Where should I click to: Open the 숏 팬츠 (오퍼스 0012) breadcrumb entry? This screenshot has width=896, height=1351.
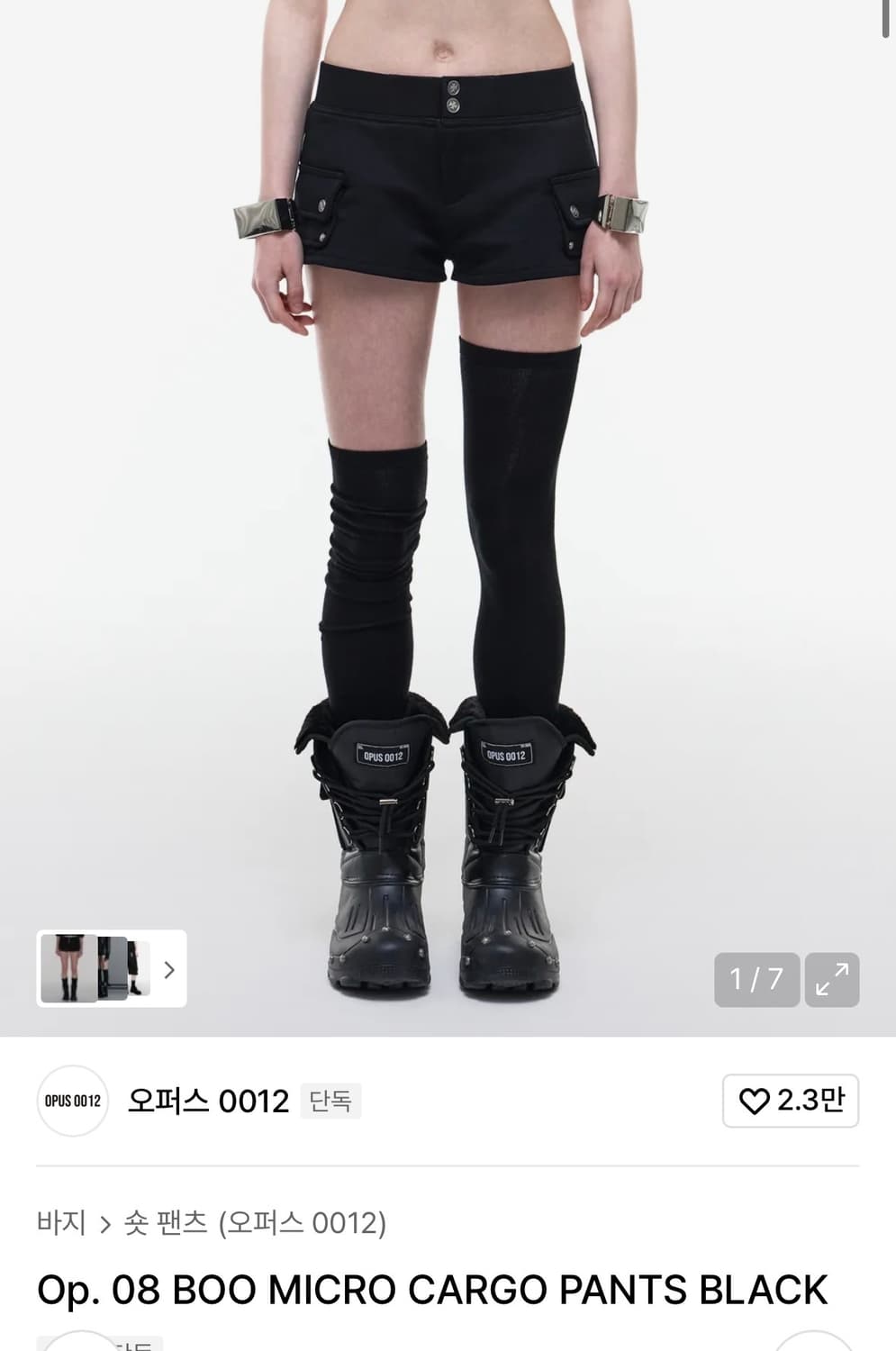pos(250,1223)
